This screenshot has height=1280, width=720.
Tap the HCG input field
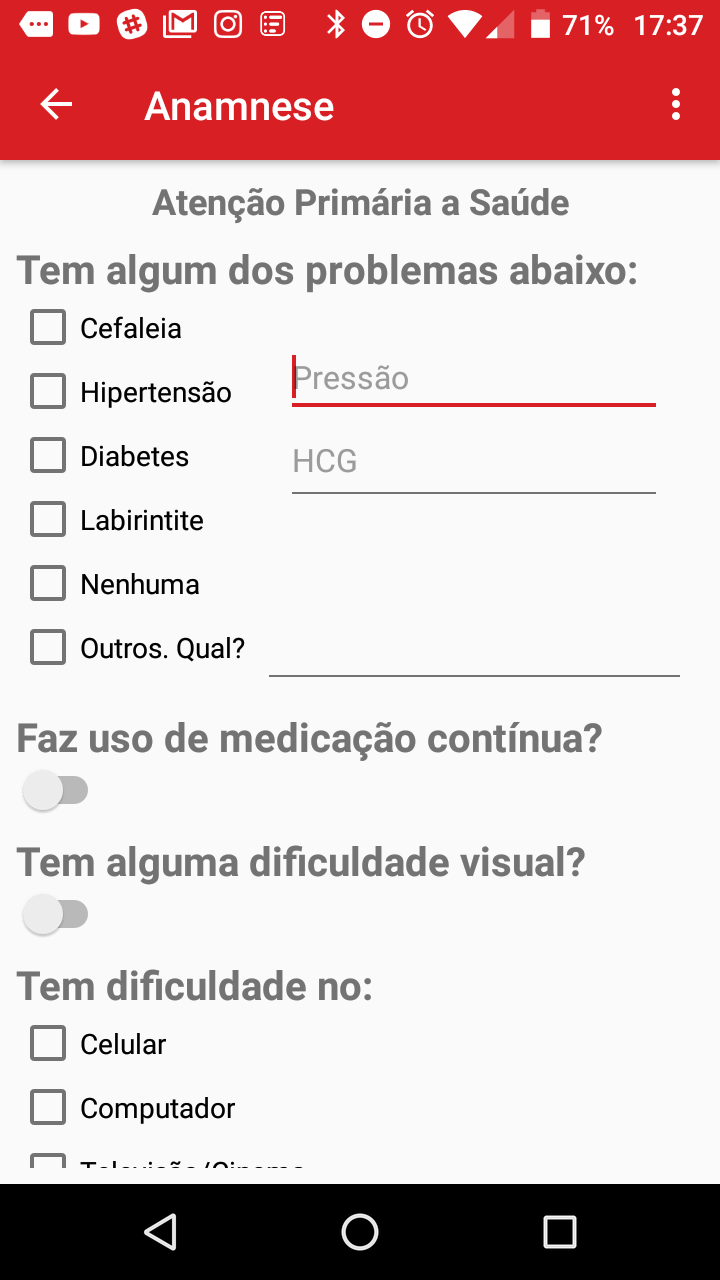(x=473, y=462)
